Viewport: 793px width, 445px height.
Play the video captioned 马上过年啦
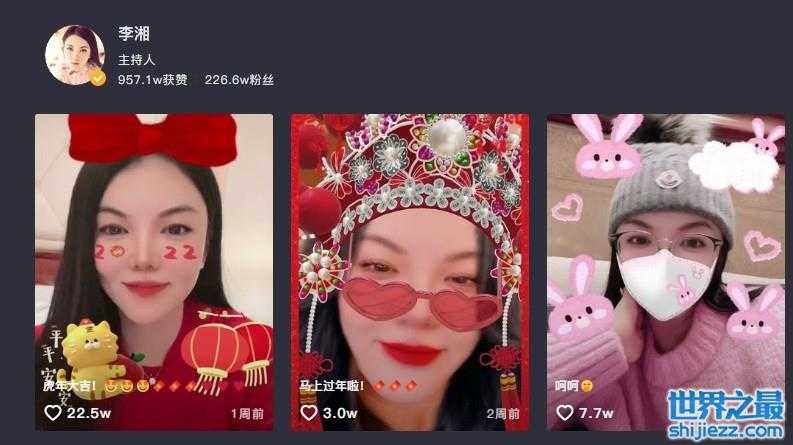410,270
